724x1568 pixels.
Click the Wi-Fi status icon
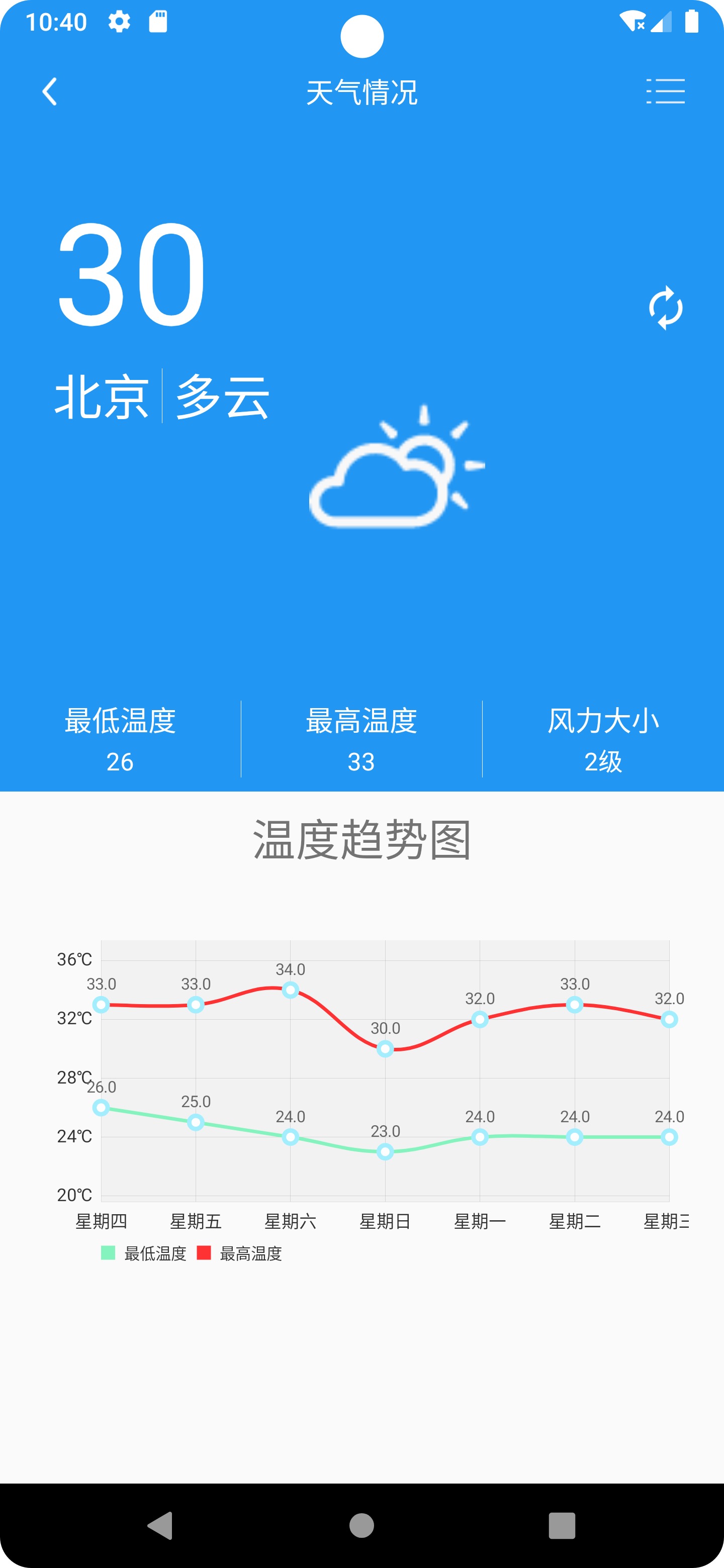(x=631, y=20)
